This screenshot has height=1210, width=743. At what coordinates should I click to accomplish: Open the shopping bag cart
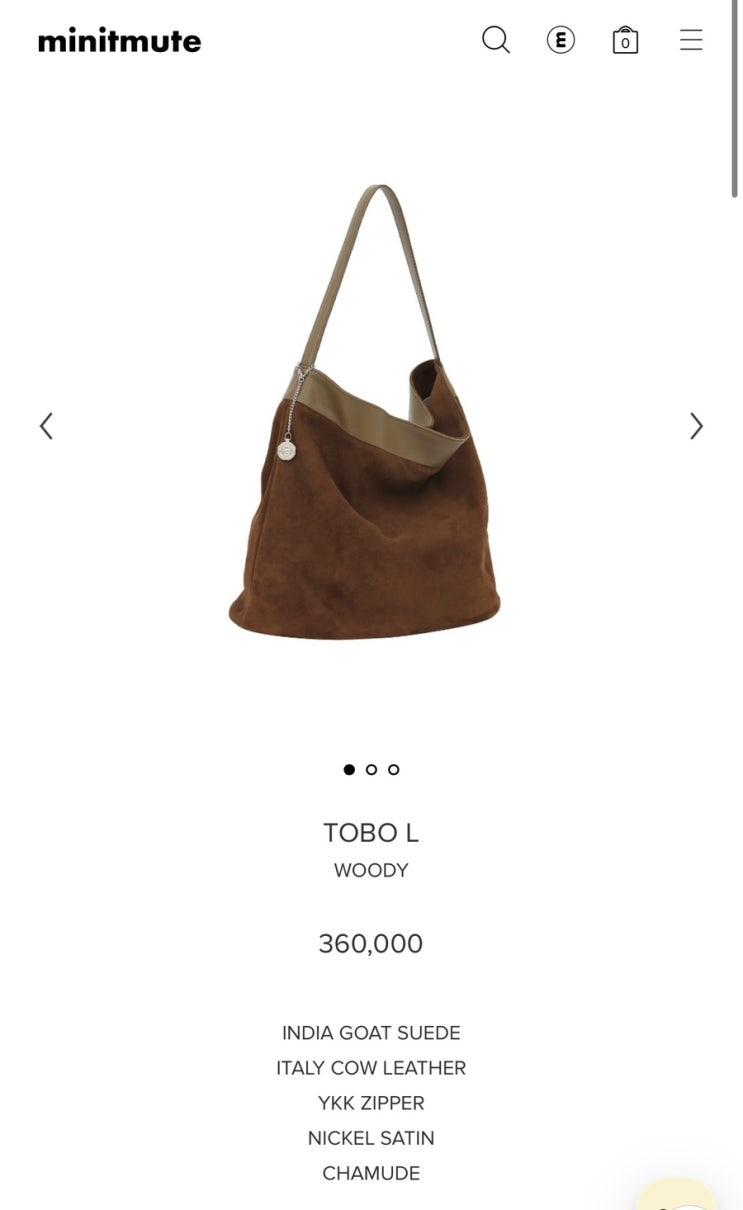pos(625,40)
